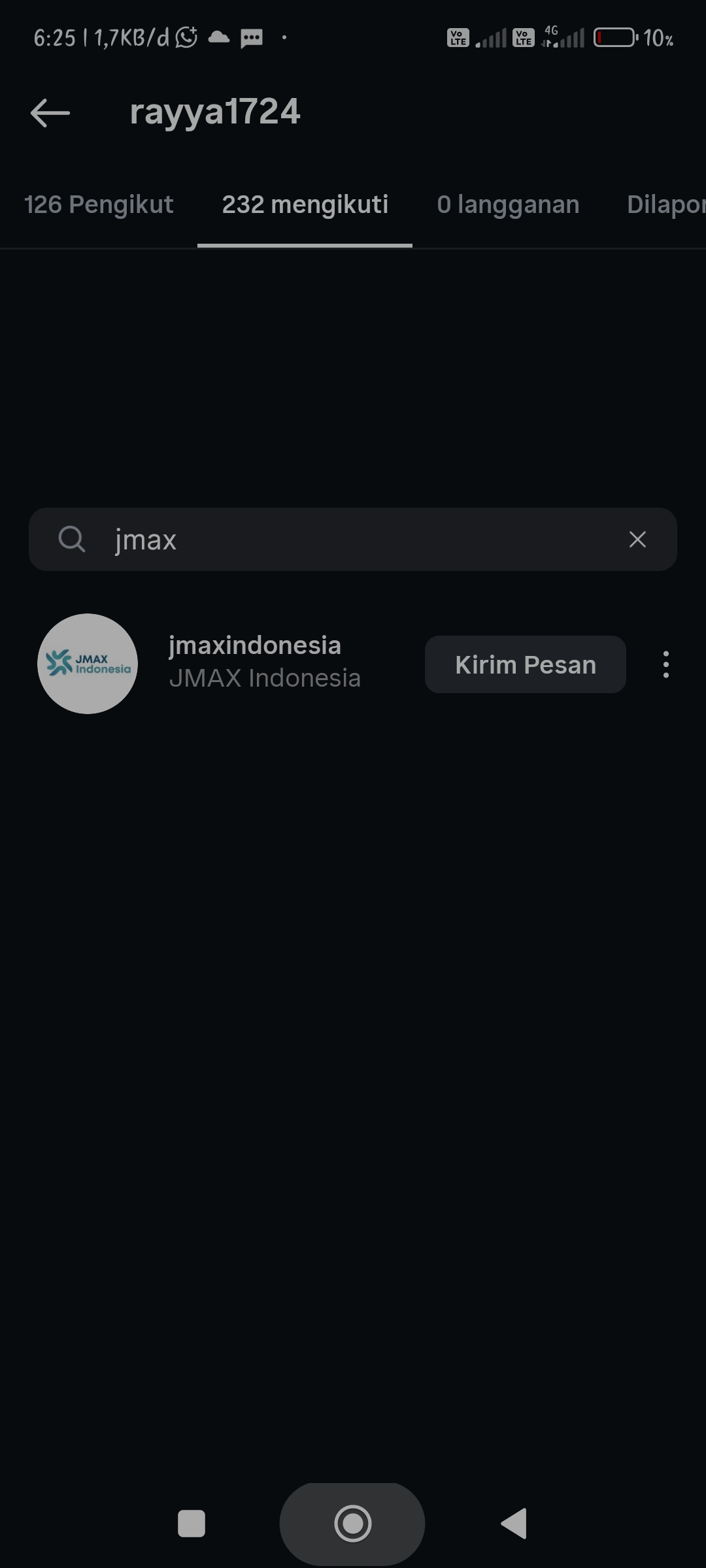
Task: Open the recent apps view
Action: coord(192,1524)
